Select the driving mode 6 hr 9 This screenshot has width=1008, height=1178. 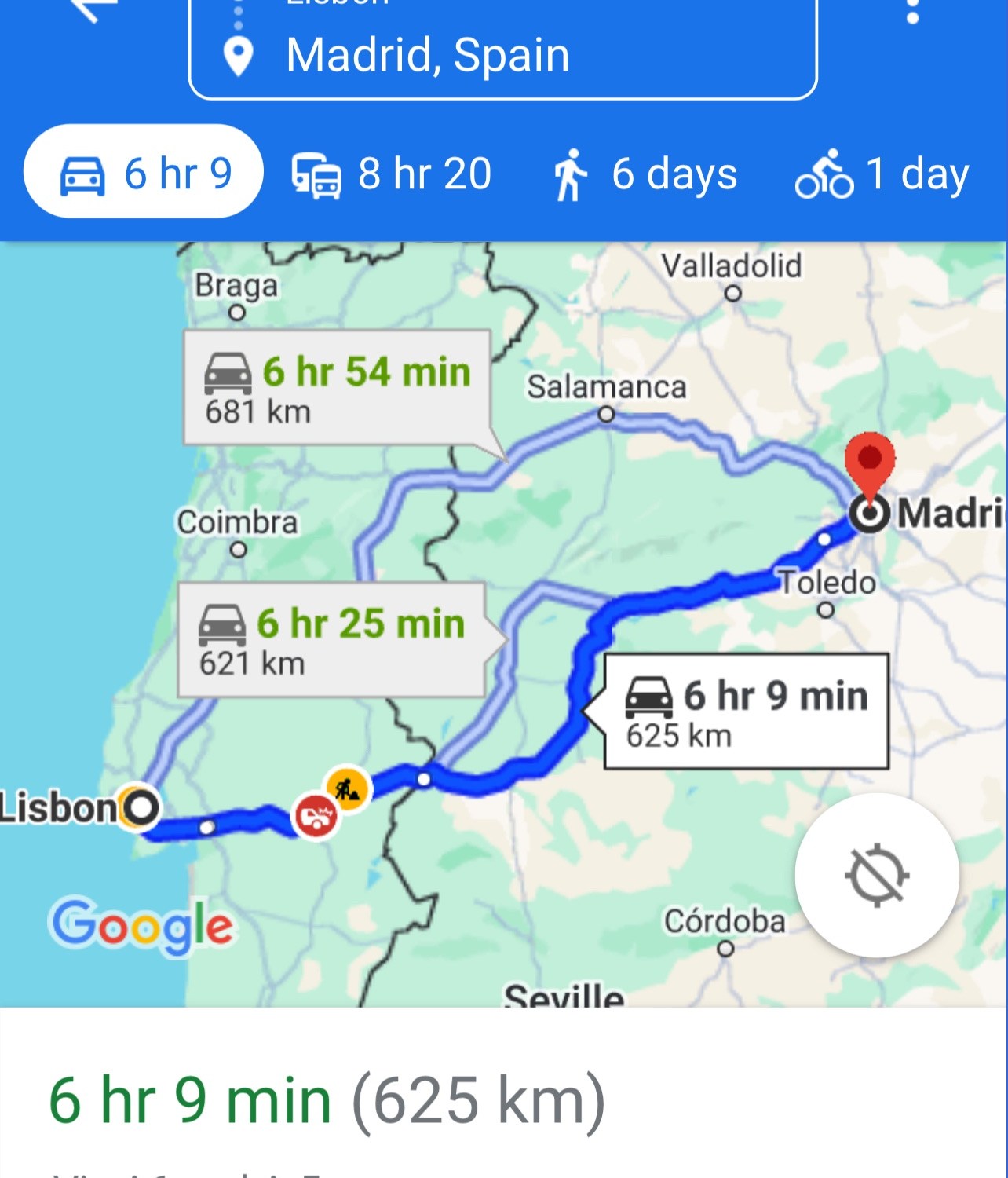coord(144,173)
